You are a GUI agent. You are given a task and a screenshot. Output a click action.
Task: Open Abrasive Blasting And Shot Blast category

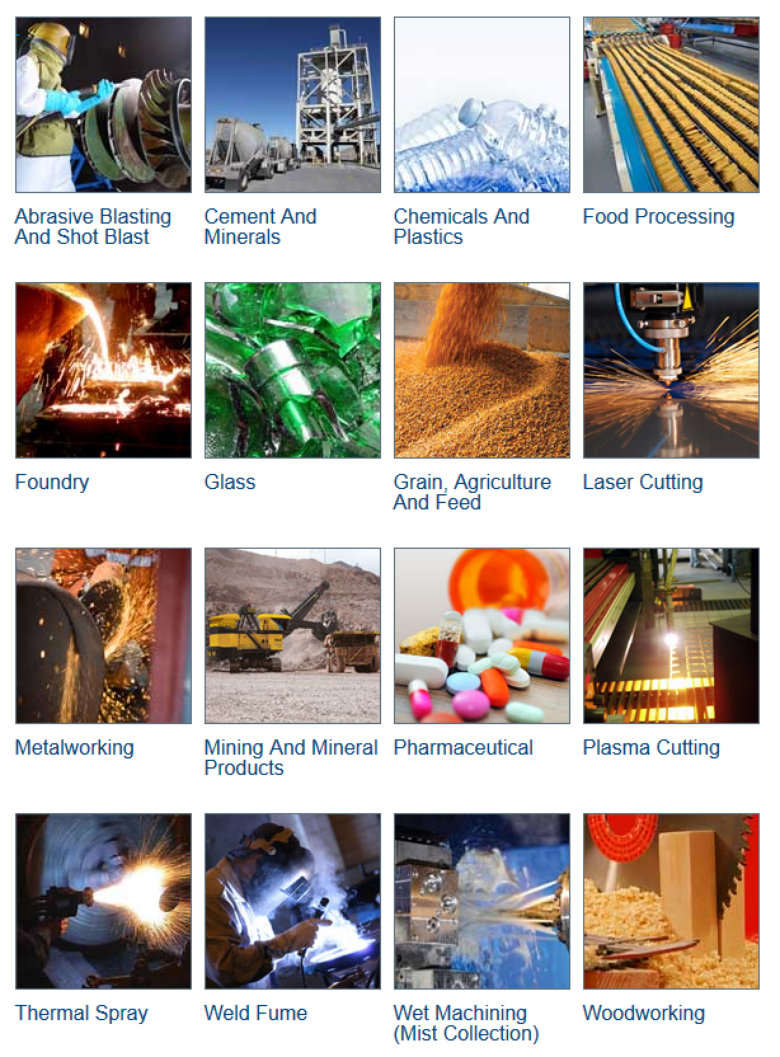(x=103, y=105)
